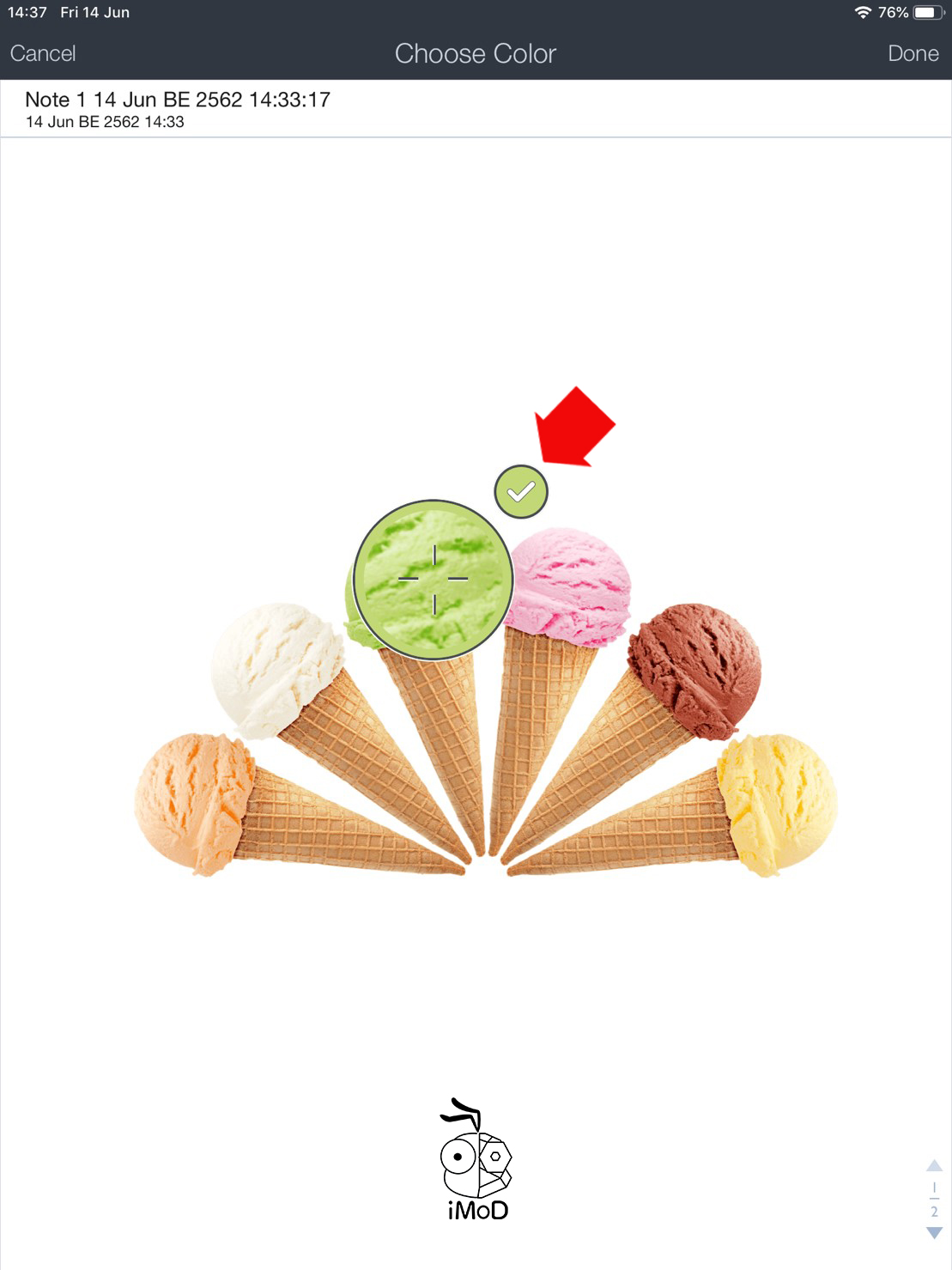Confirm the picked green color checkmark
The image size is (952, 1270).
pyautogui.click(x=521, y=492)
